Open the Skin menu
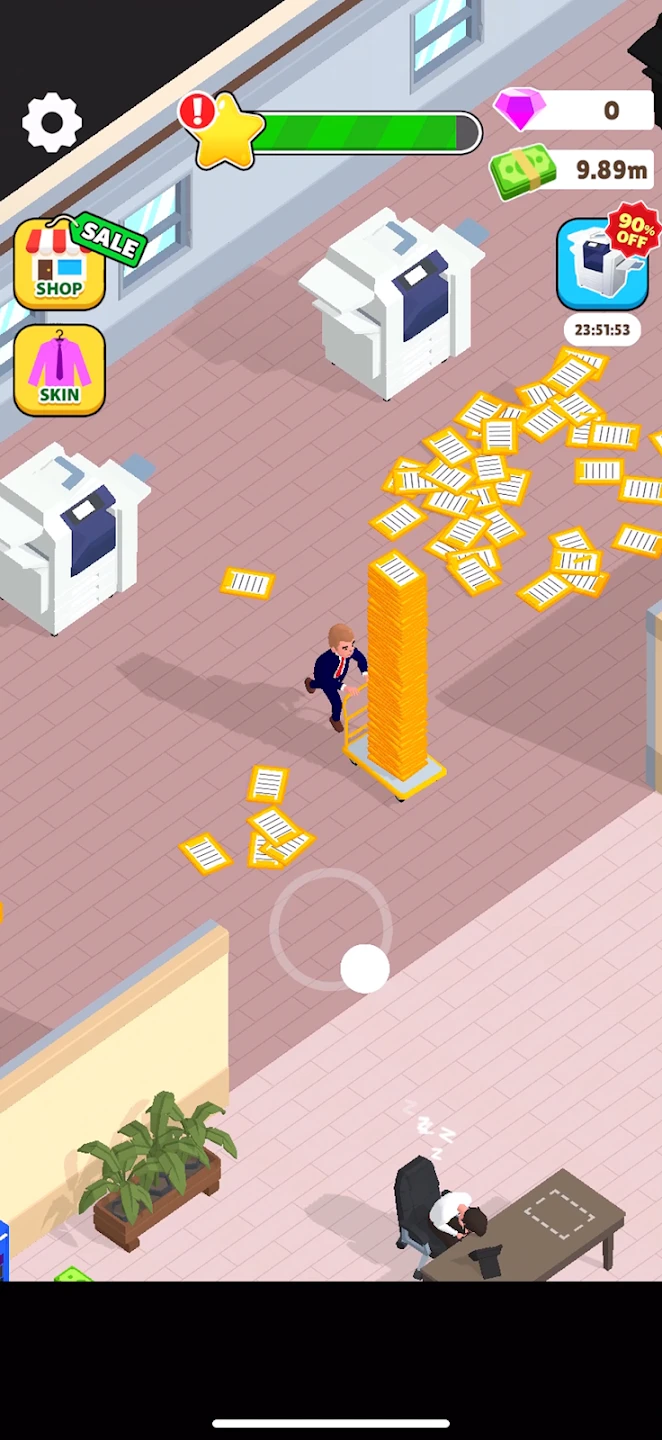The width and height of the screenshot is (662, 1440). tap(60, 369)
